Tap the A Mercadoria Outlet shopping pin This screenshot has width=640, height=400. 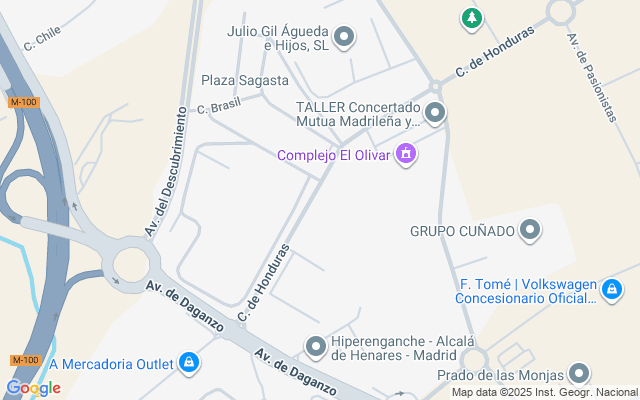coord(188,364)
